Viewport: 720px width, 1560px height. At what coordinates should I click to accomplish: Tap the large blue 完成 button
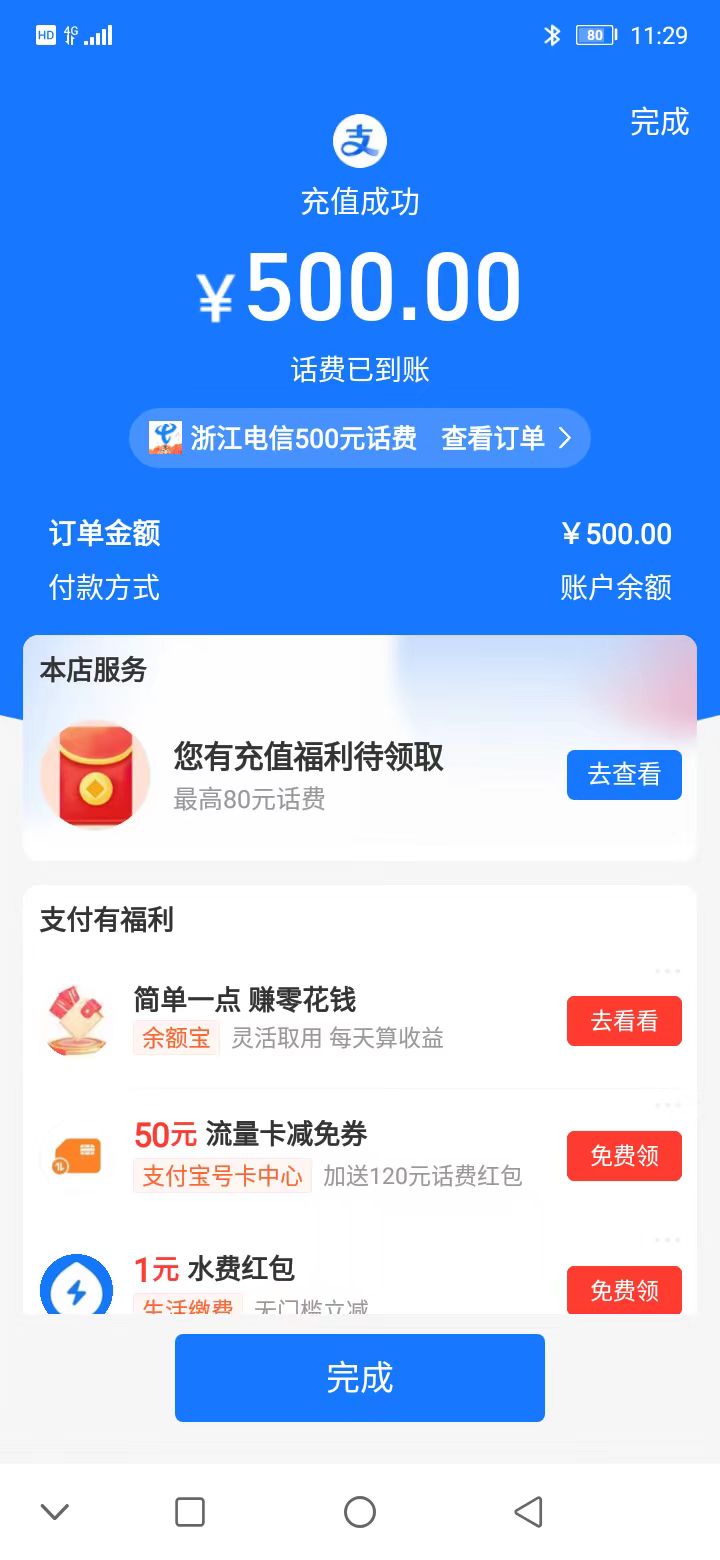pyautogui.click(x=360, y=1377)
